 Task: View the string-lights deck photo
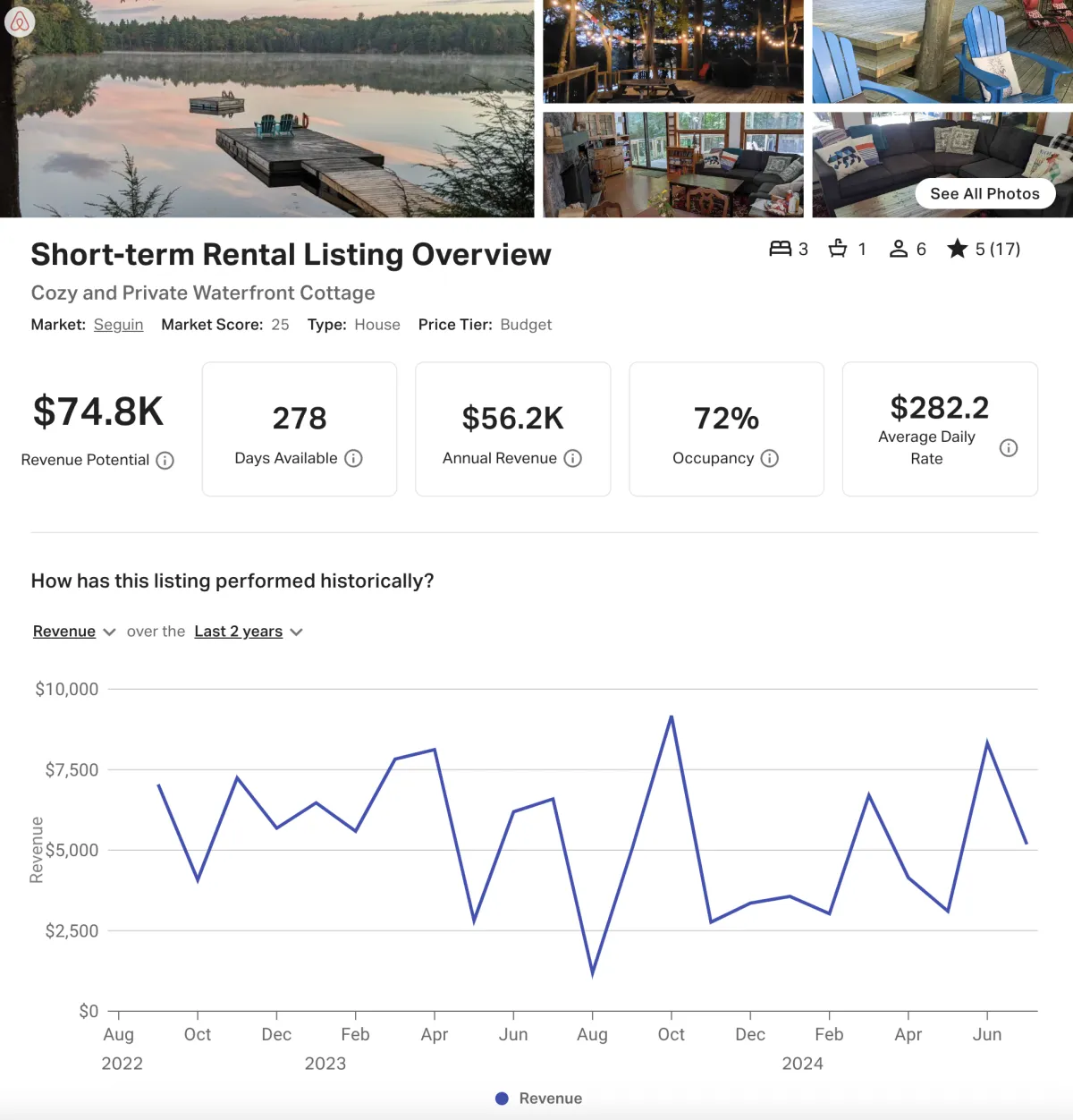(672, 51)
